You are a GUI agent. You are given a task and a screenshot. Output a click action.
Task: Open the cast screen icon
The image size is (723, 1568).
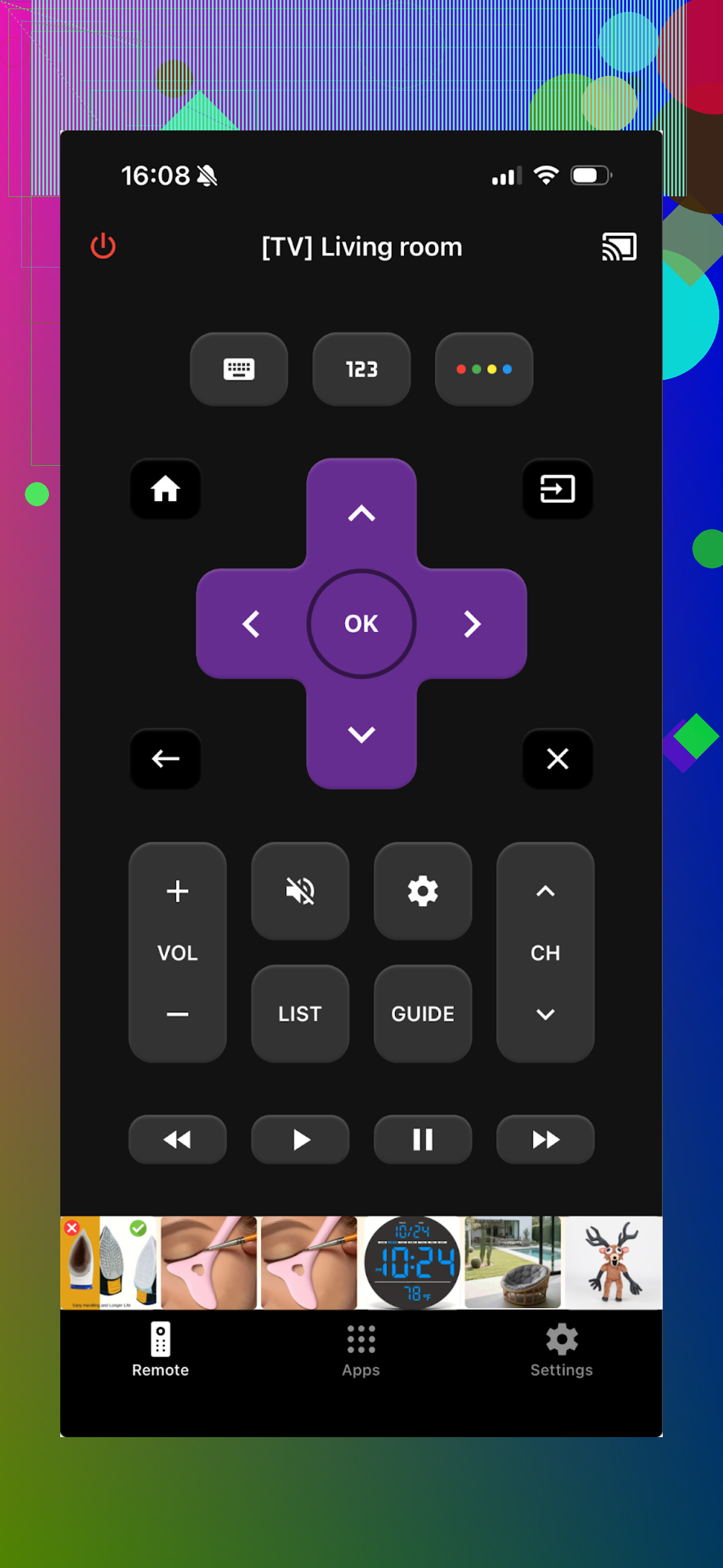(x=619, y=247)
